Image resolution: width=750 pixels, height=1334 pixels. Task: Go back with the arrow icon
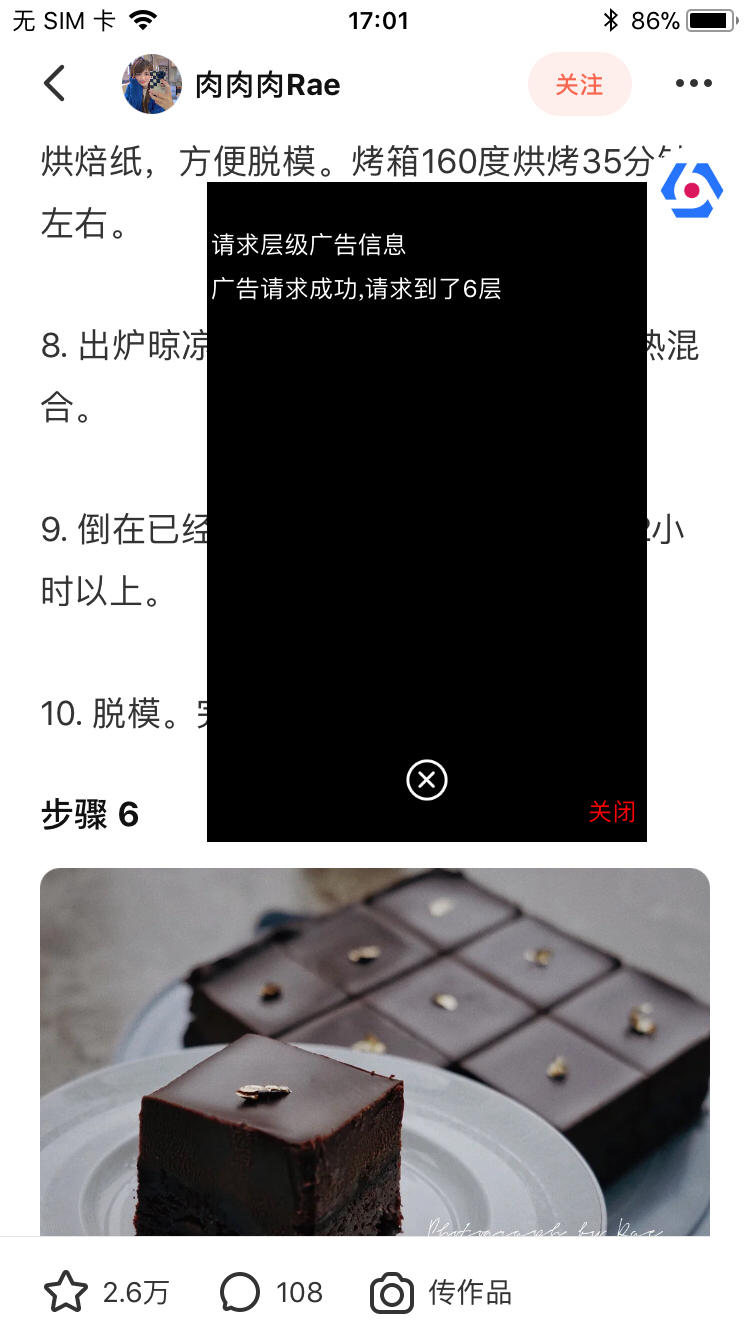point(55,84)
